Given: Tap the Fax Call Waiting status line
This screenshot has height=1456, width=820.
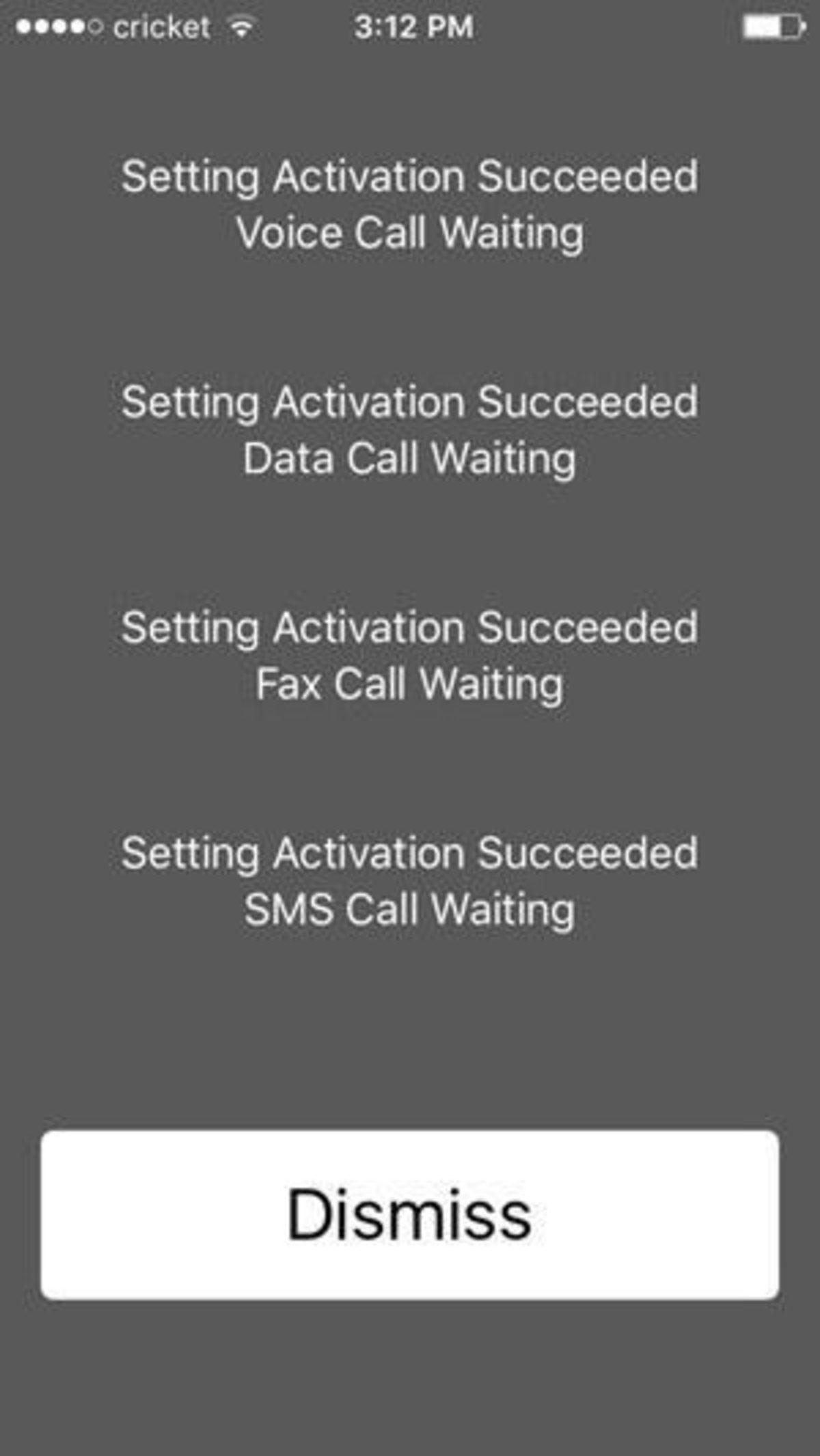Looking at the screenshot, I should pyautogui.click(x=410, y=683).
